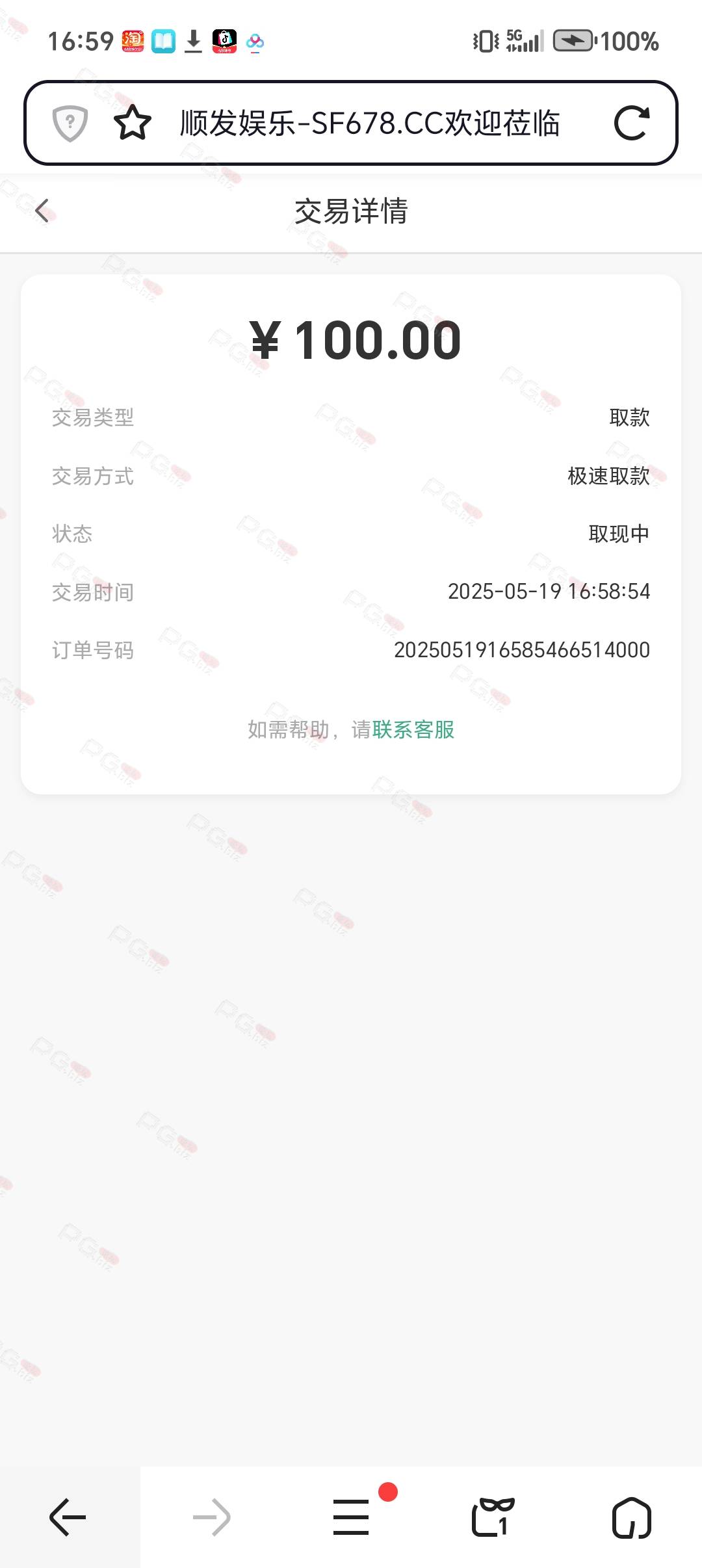The width and height of the screenshot is (702, 1568).
Task: Go to browser home page
Action: pyautogui.click(x=631, y=1517)
